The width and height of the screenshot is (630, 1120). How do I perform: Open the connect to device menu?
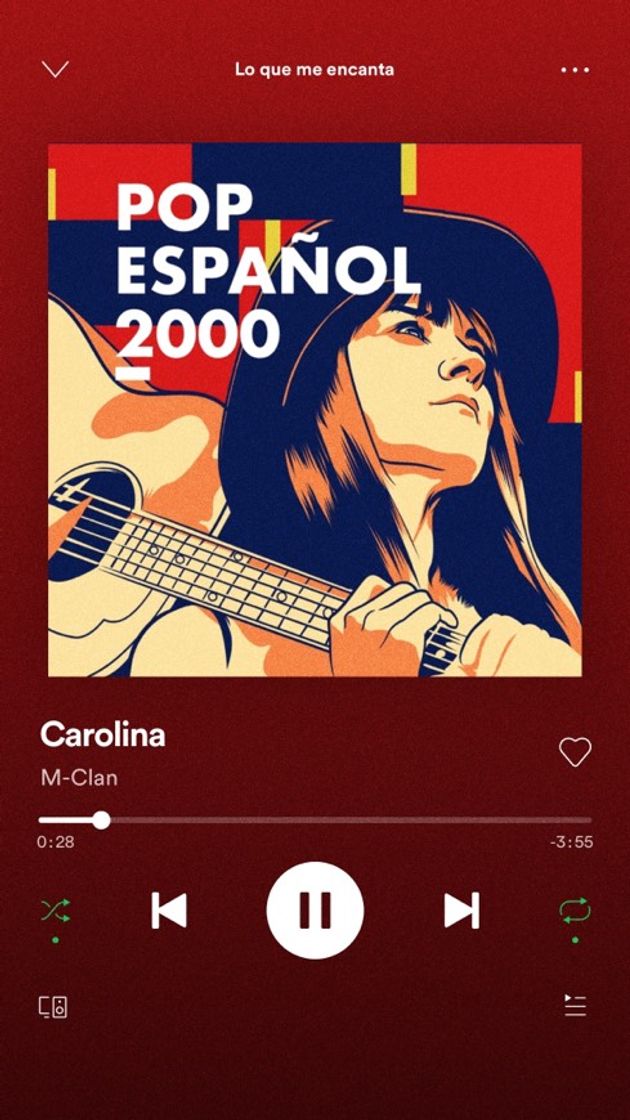[53, 1006]
